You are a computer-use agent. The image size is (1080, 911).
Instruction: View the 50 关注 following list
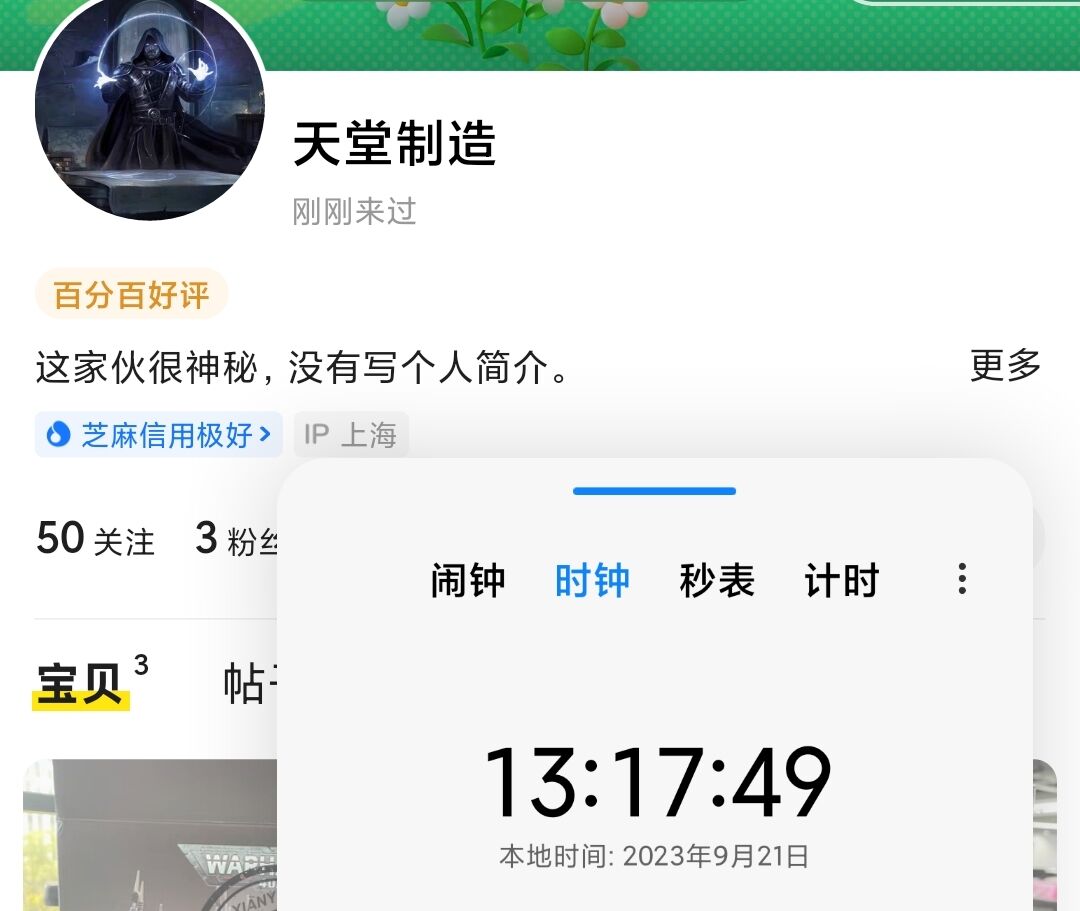coord(96,540)
